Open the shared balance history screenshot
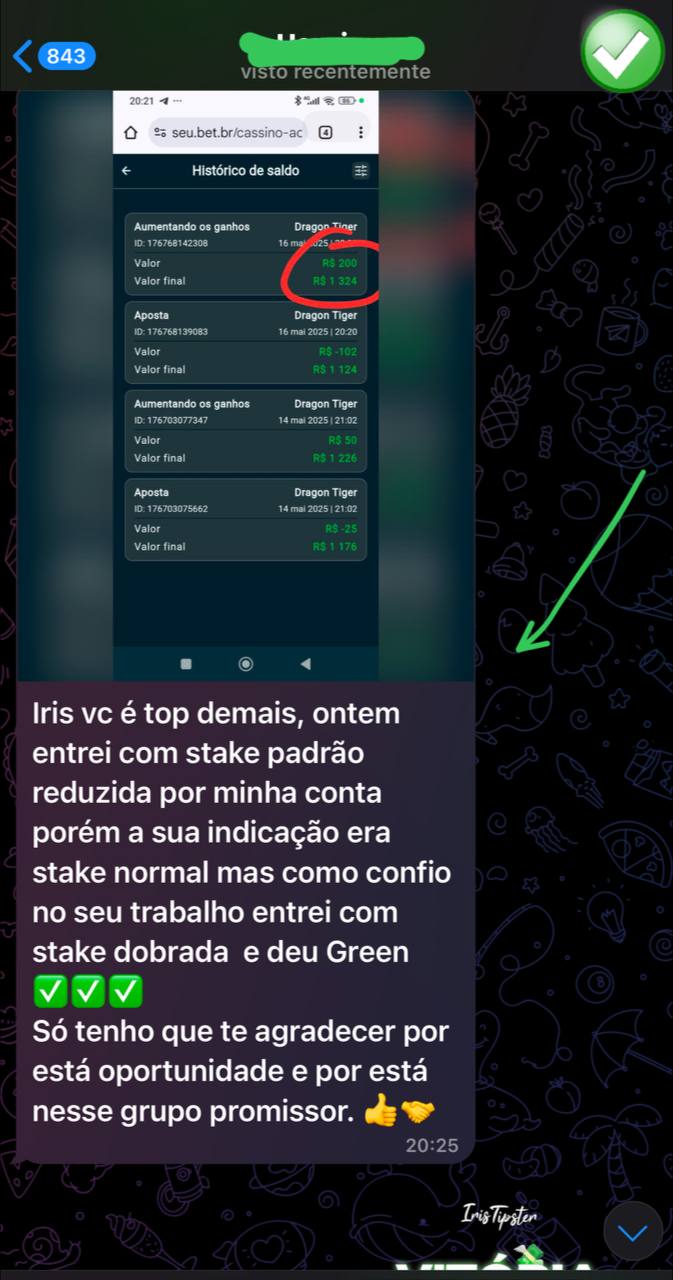This screenshot has height=1280, width=673. [245, 385]
